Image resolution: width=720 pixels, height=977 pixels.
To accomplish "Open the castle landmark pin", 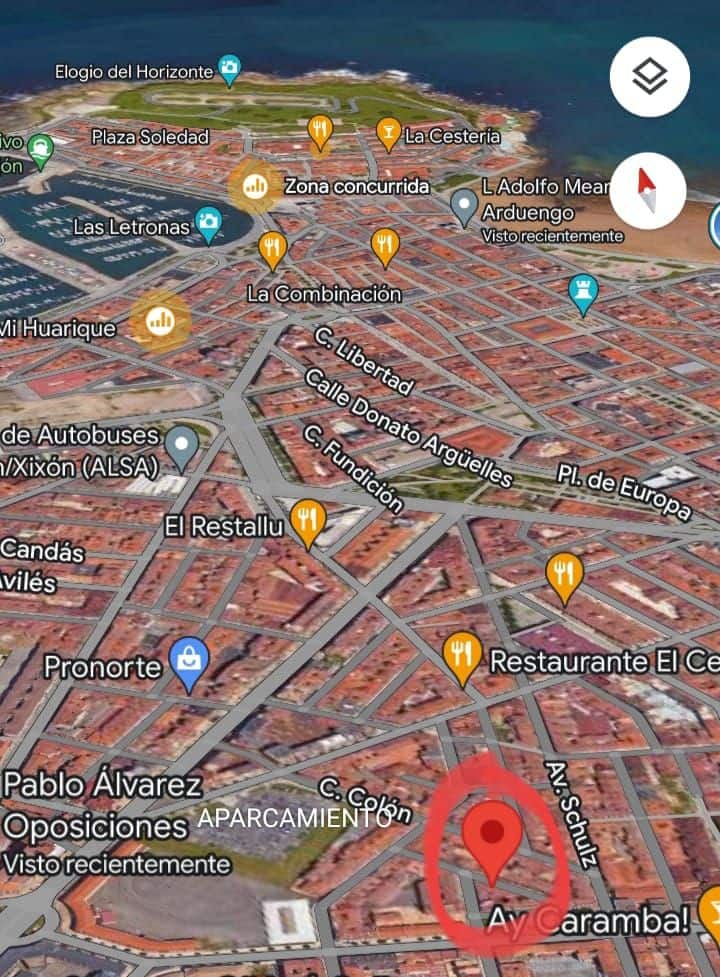I will click(x=581, y=291).
